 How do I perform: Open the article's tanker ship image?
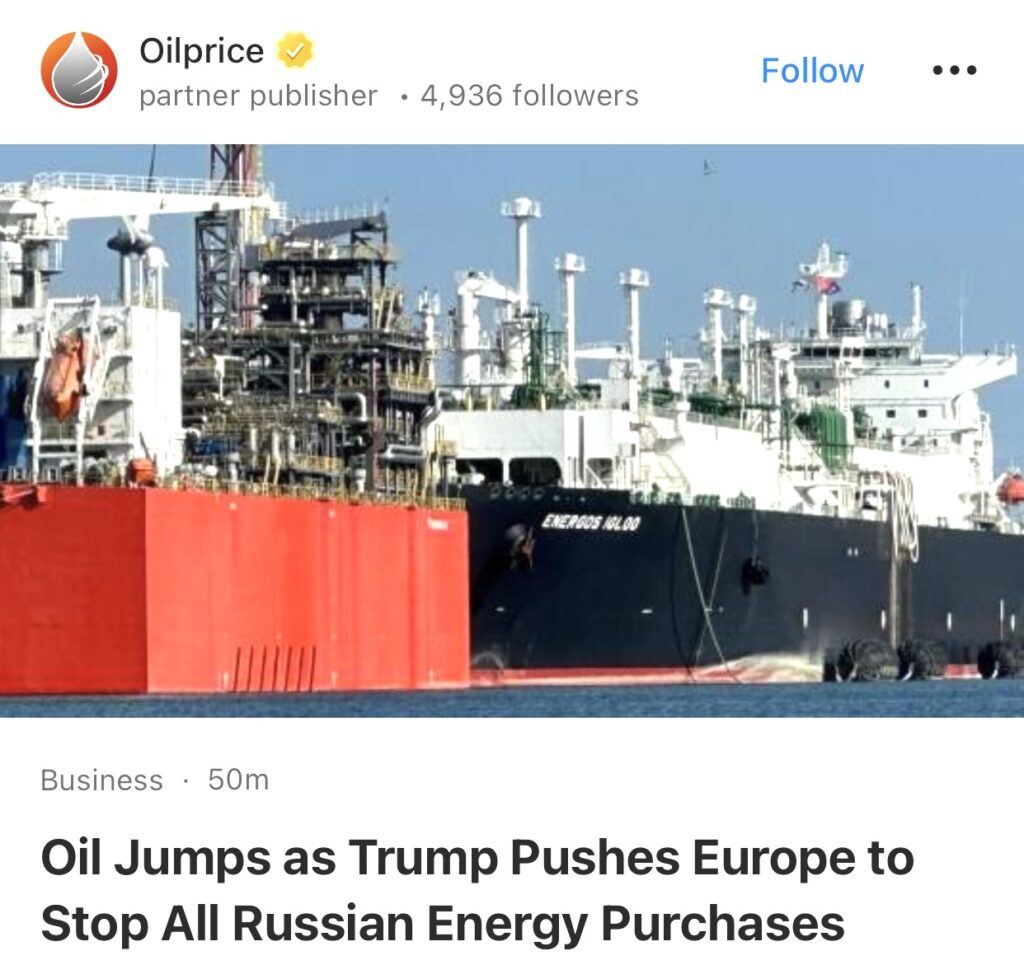click(x=512, y=430)
